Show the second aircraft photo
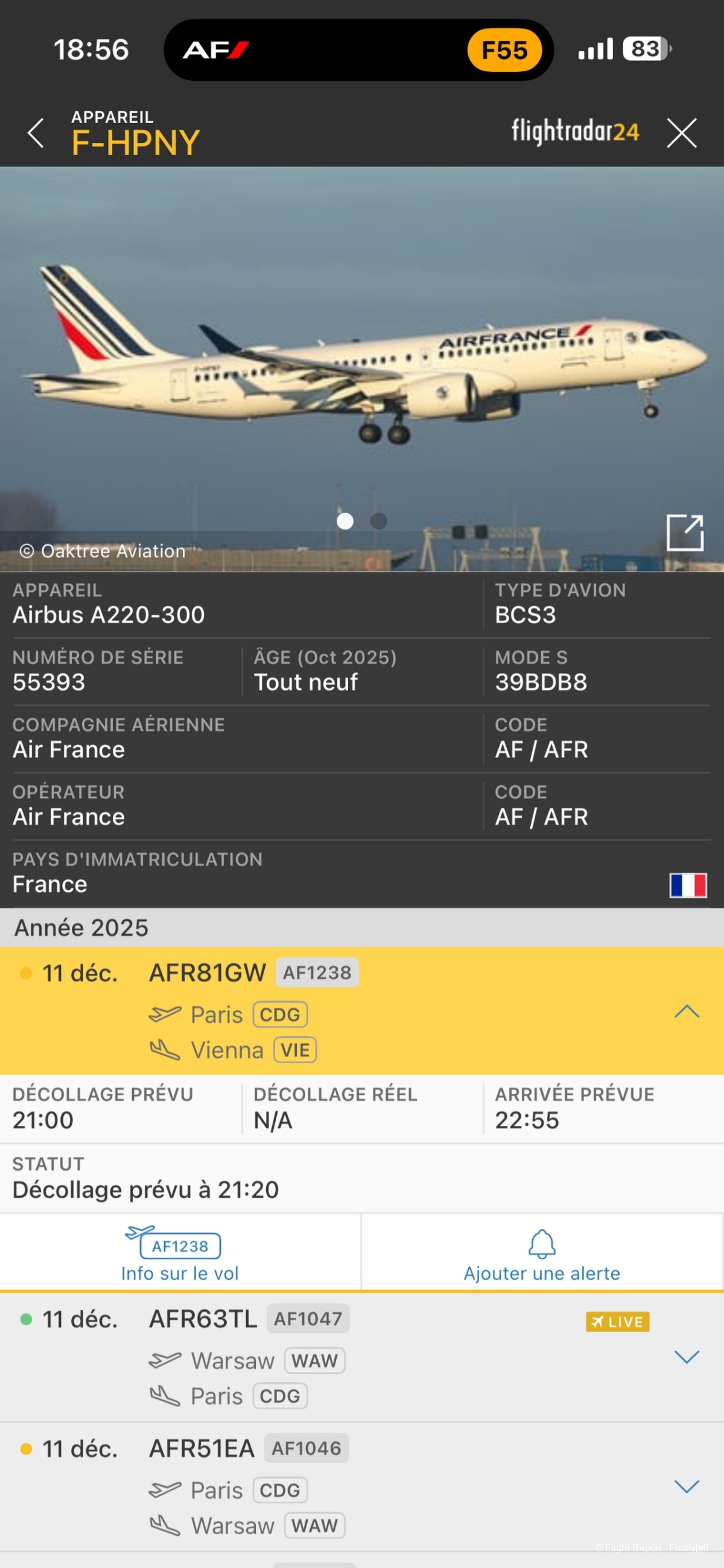This screenshot has width=724, height=1568. tap(379, 521)
